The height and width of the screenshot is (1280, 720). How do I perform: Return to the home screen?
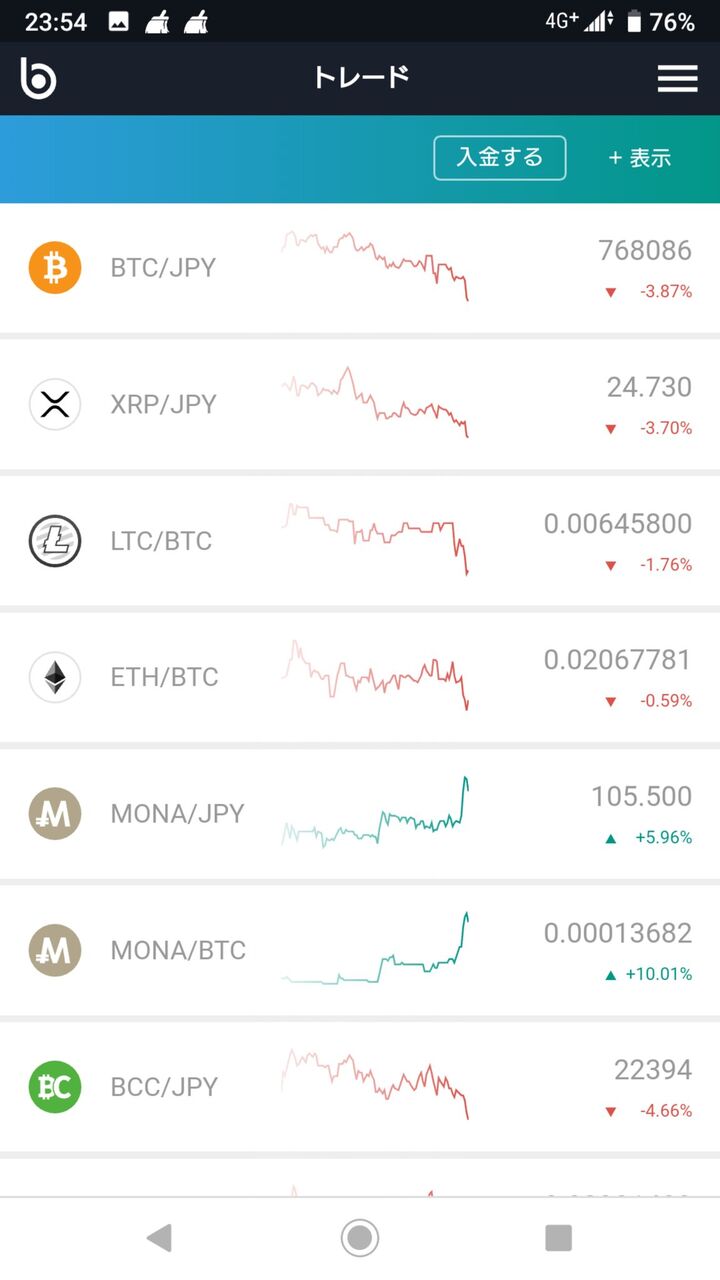click(x=360, y=1238)
